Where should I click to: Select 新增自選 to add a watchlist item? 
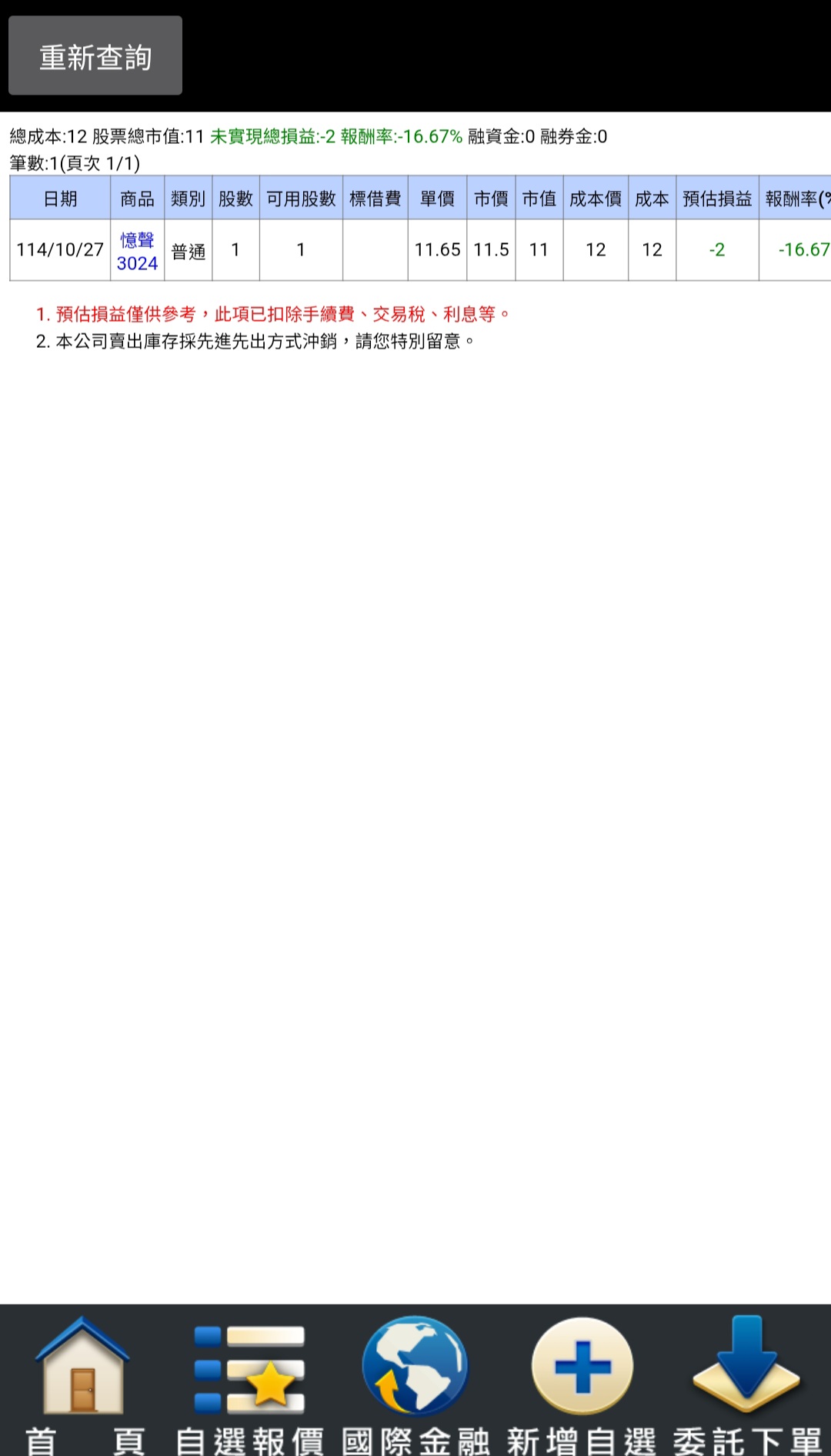pyautogui.click(x=582, y=1381)
